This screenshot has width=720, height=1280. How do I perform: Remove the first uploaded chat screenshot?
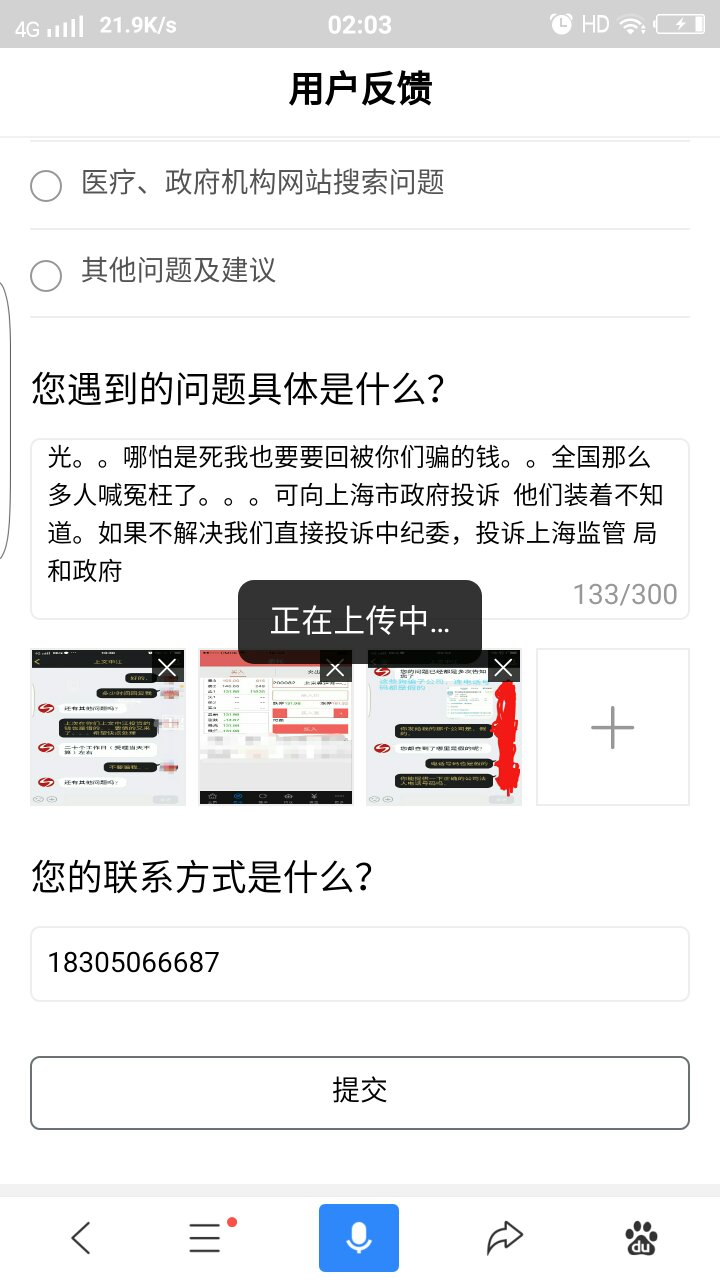[168, 667]
